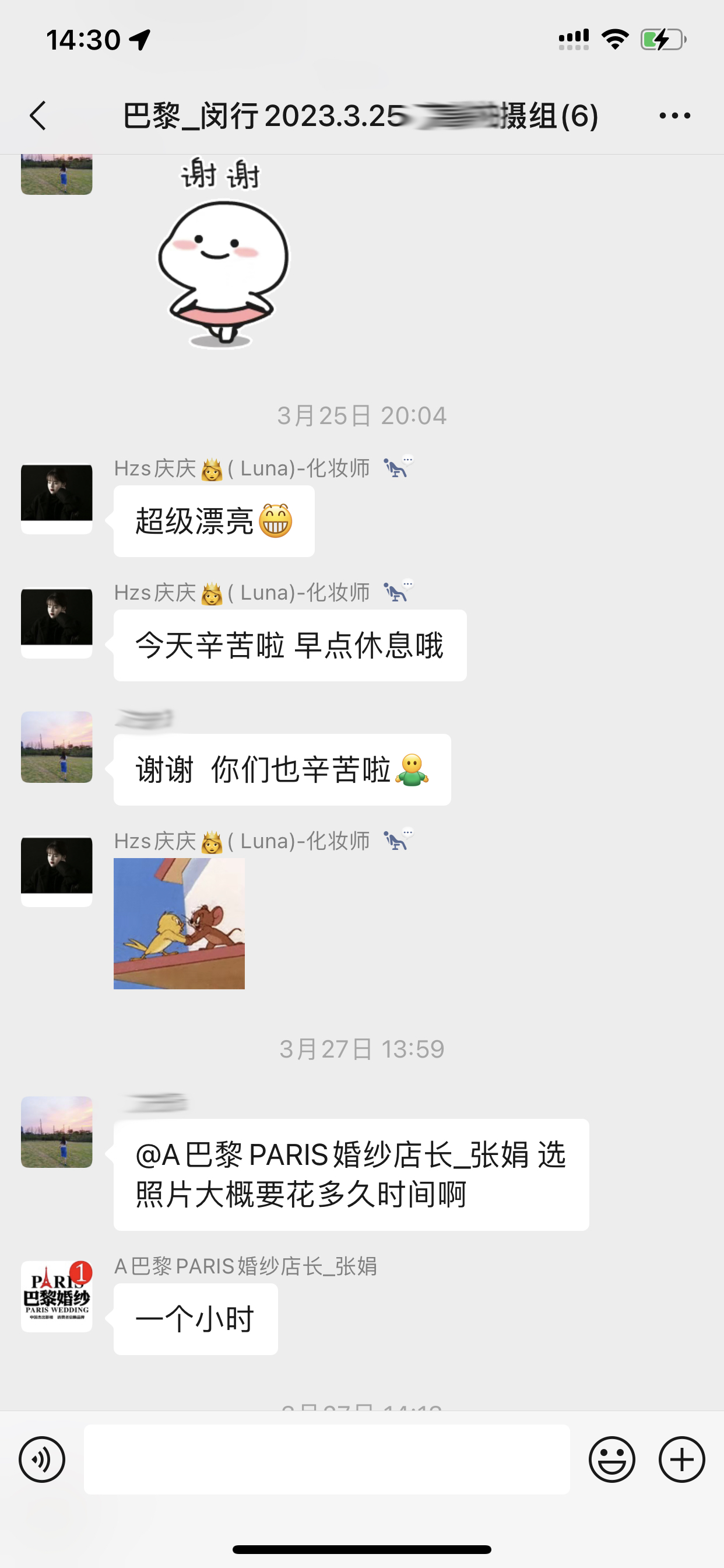Image resolution: width=724 pixels, height=1568 pixels.
Task: Open the Tom and Jerry sticker image
Action: tap(179, 923)
